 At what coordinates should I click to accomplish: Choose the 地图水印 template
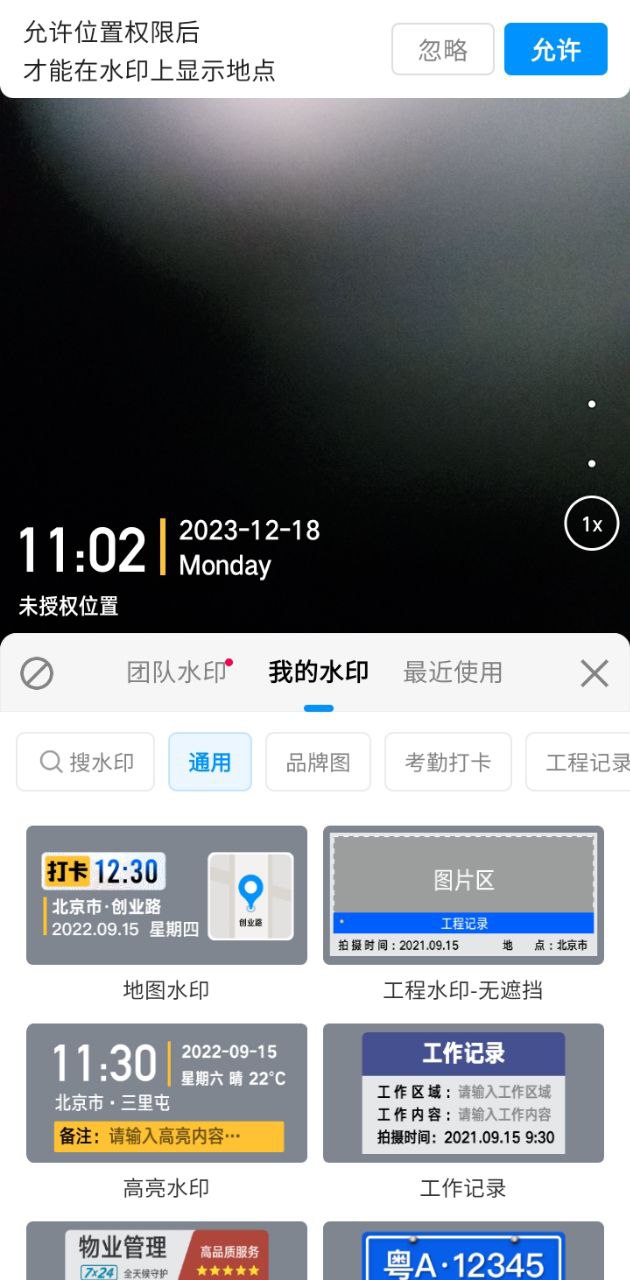(x=166, y=895)
